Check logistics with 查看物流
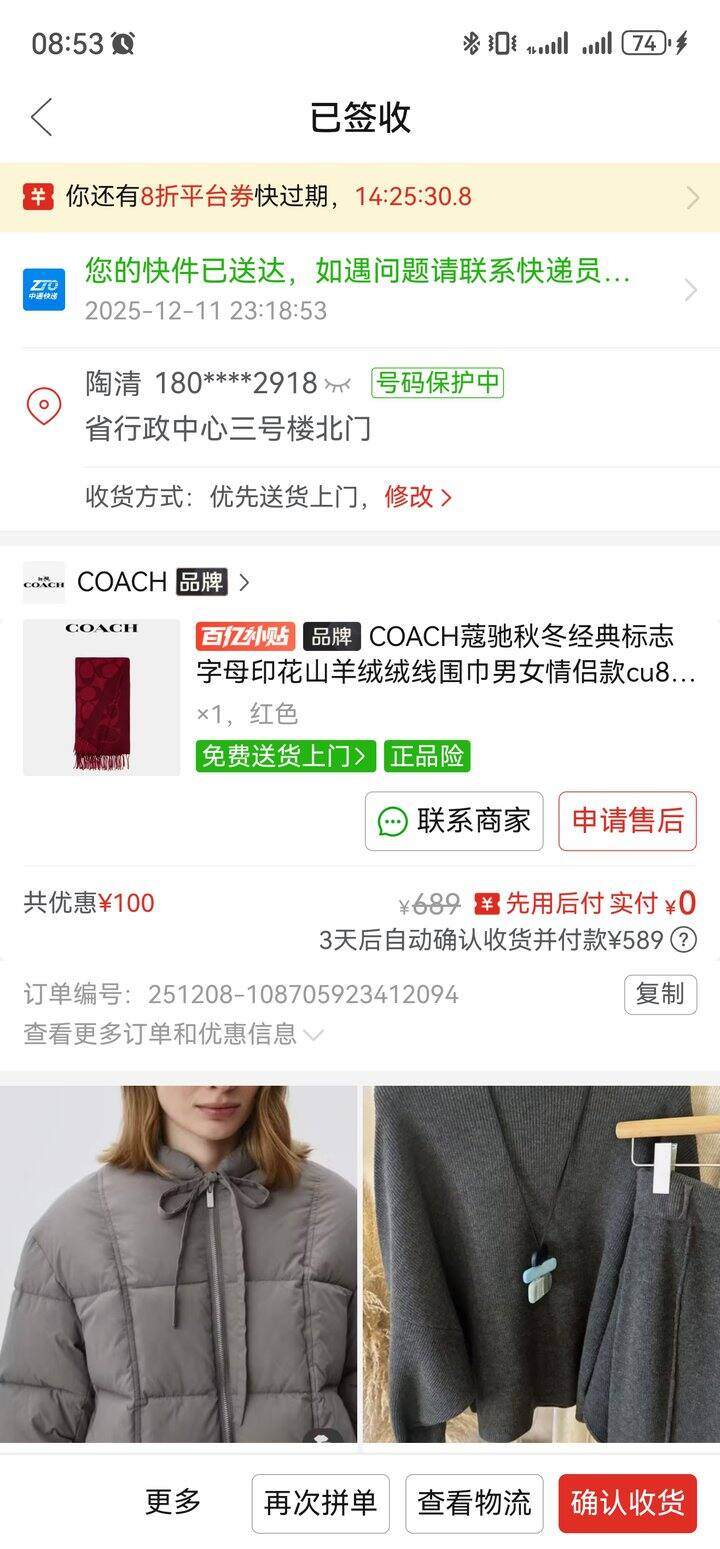The height and width of the screenshot is (1549, 720). [474, 1502]
